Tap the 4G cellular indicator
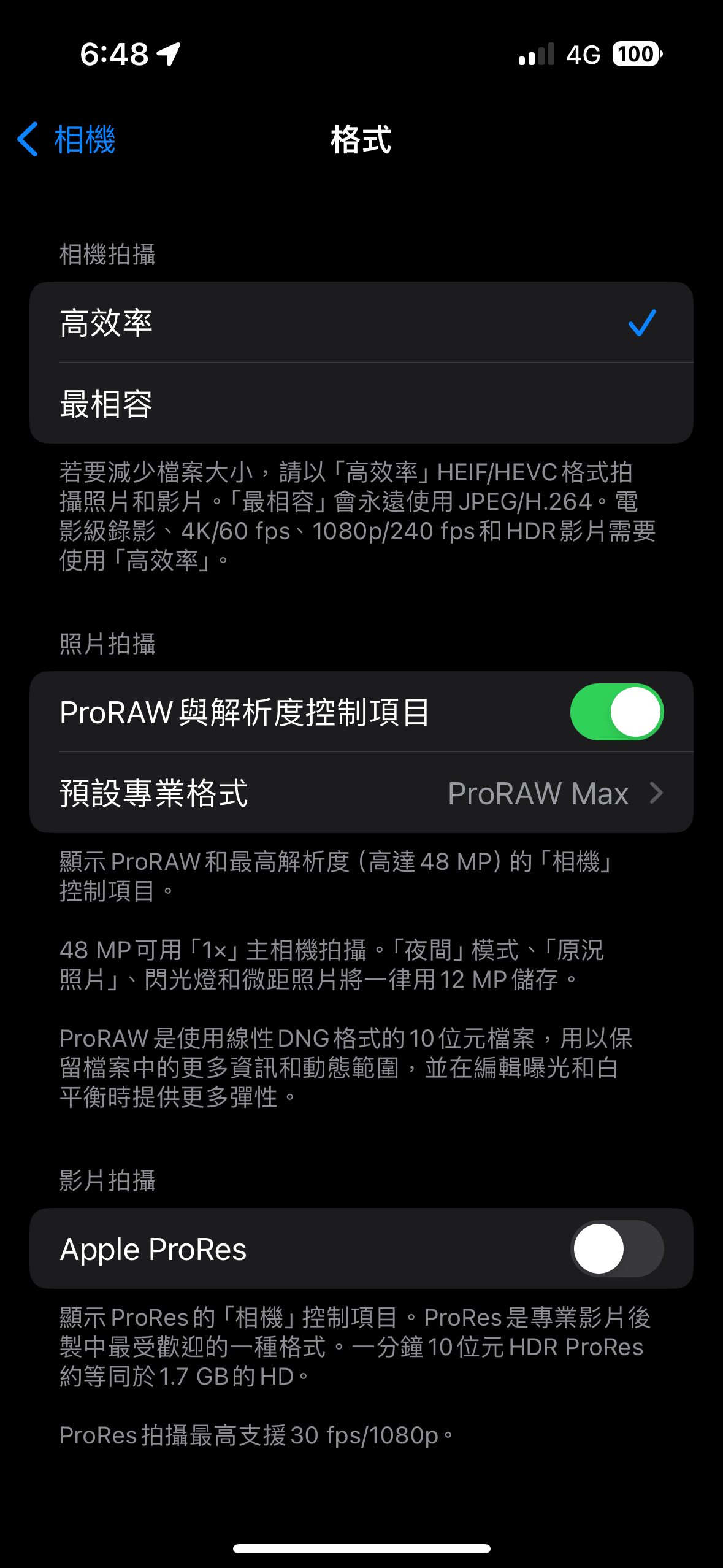The height and width of the screenshot is (1568, 723). tap(584, 55)
